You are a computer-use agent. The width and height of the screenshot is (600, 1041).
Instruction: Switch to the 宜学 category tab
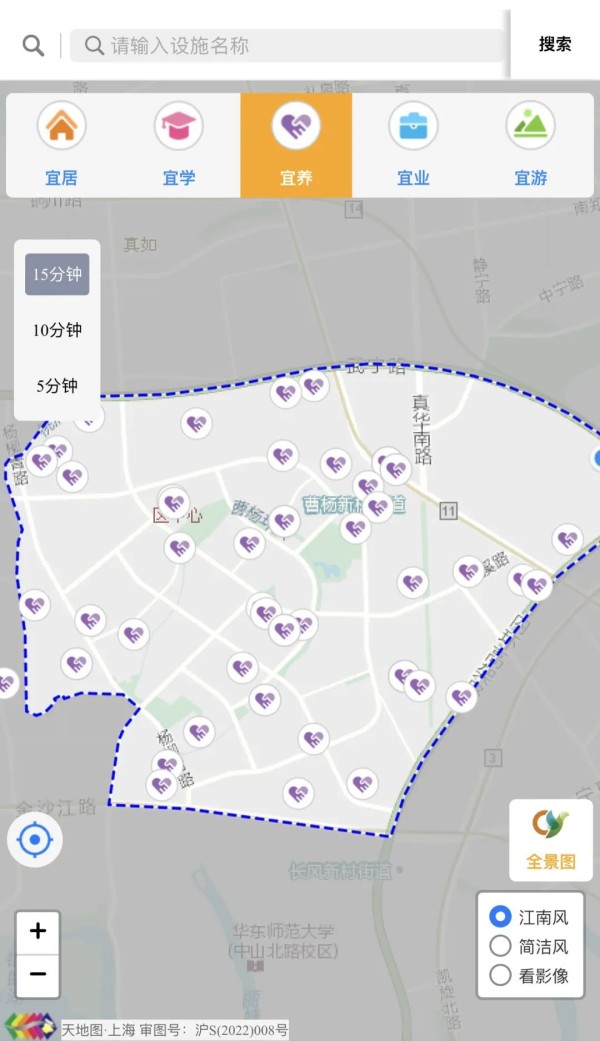coord(179,146)
